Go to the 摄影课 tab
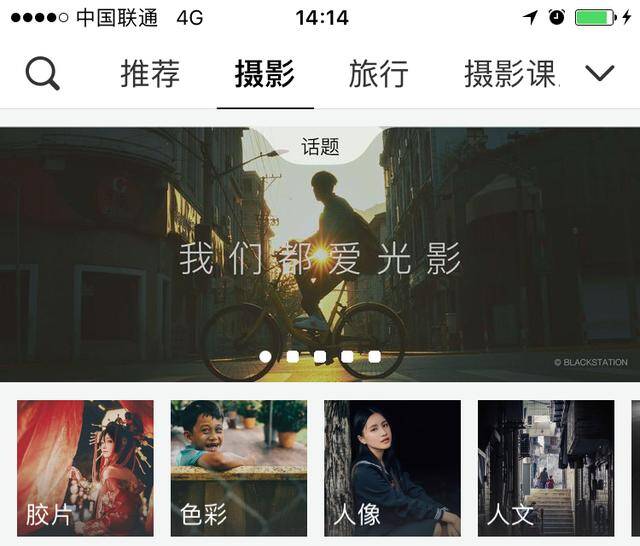Screen dimensions: 640x546 coord(510,74)
